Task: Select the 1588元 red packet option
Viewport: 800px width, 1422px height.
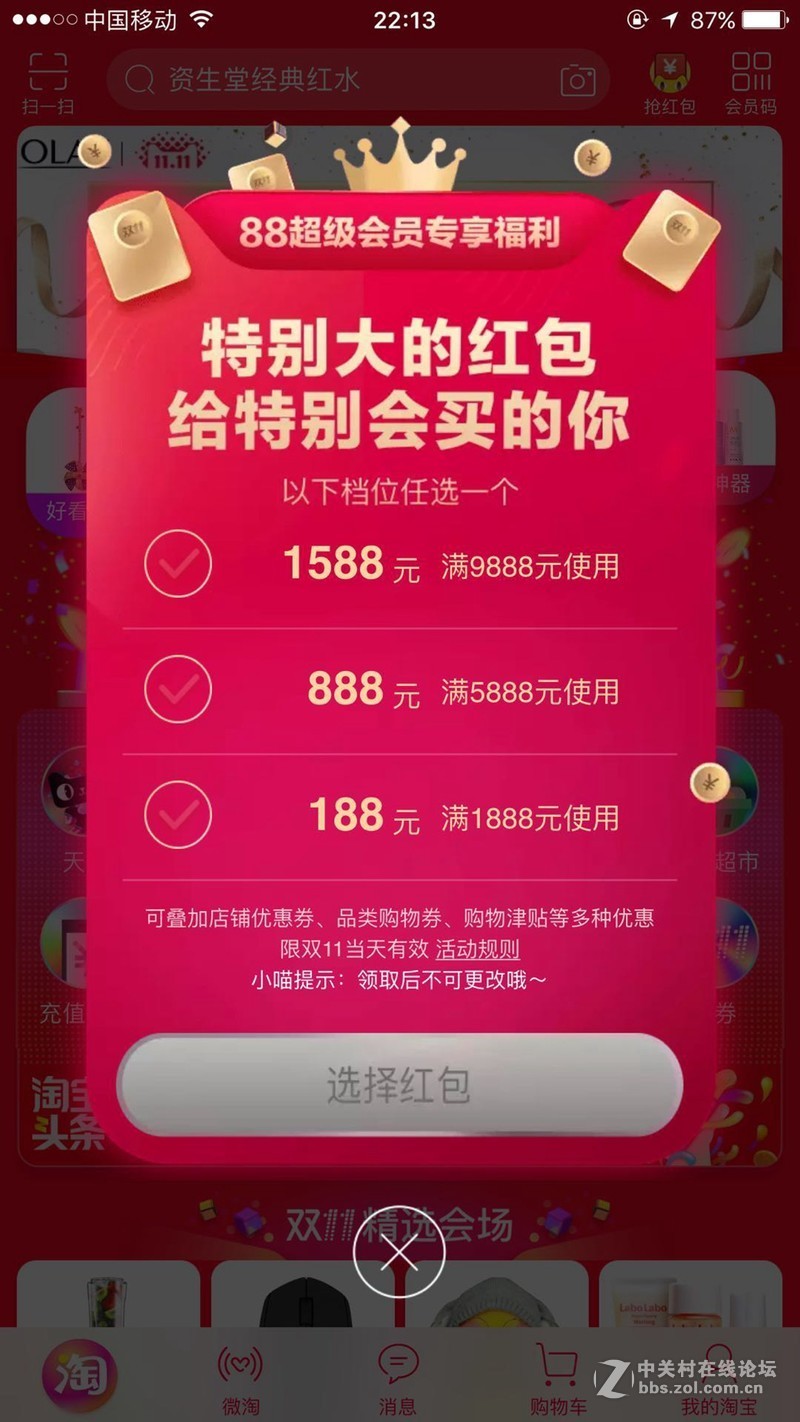Action: (178, 564)
